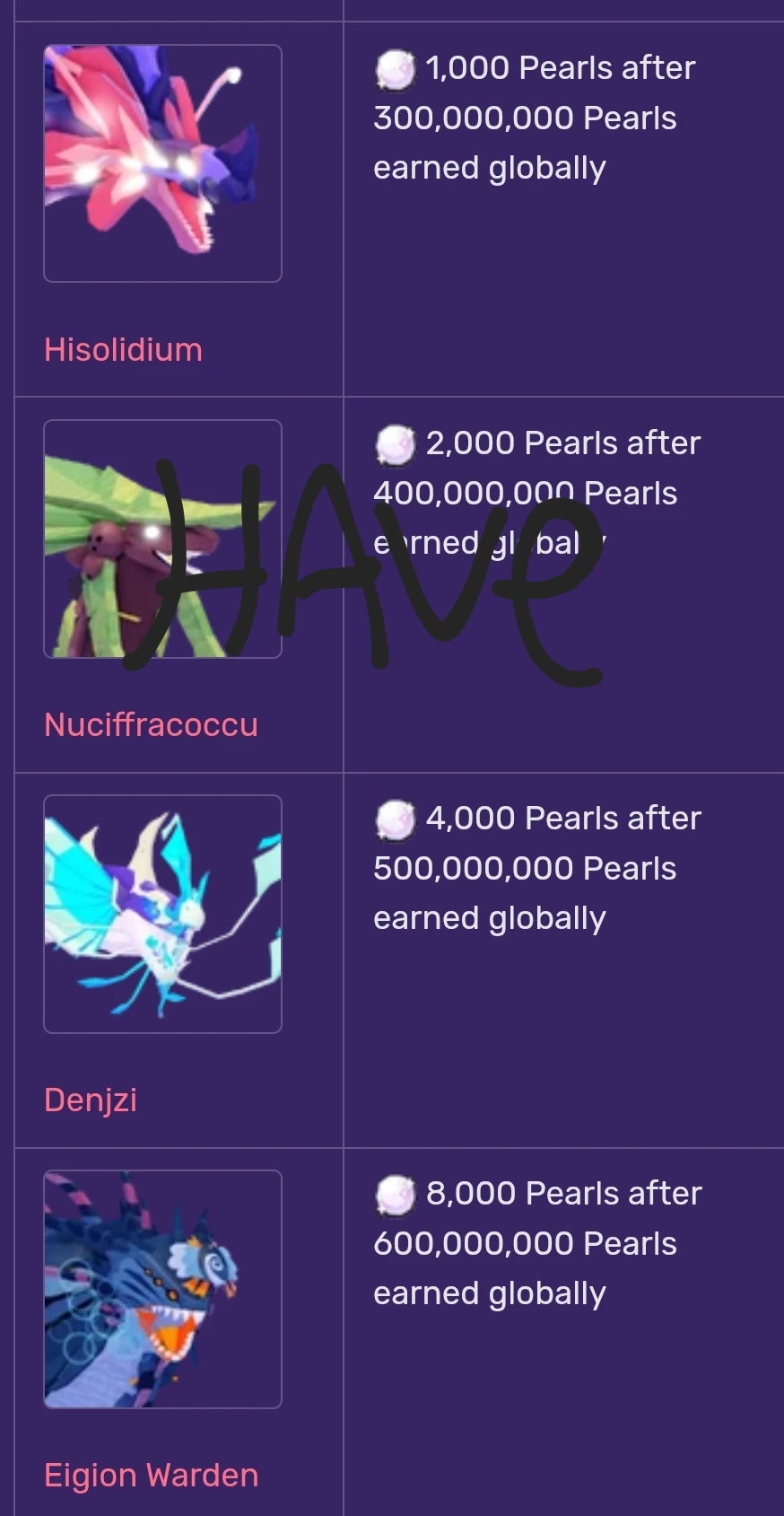Open the Hisolidium link
Screen dimensions: 784x1516
pos(123,349)
